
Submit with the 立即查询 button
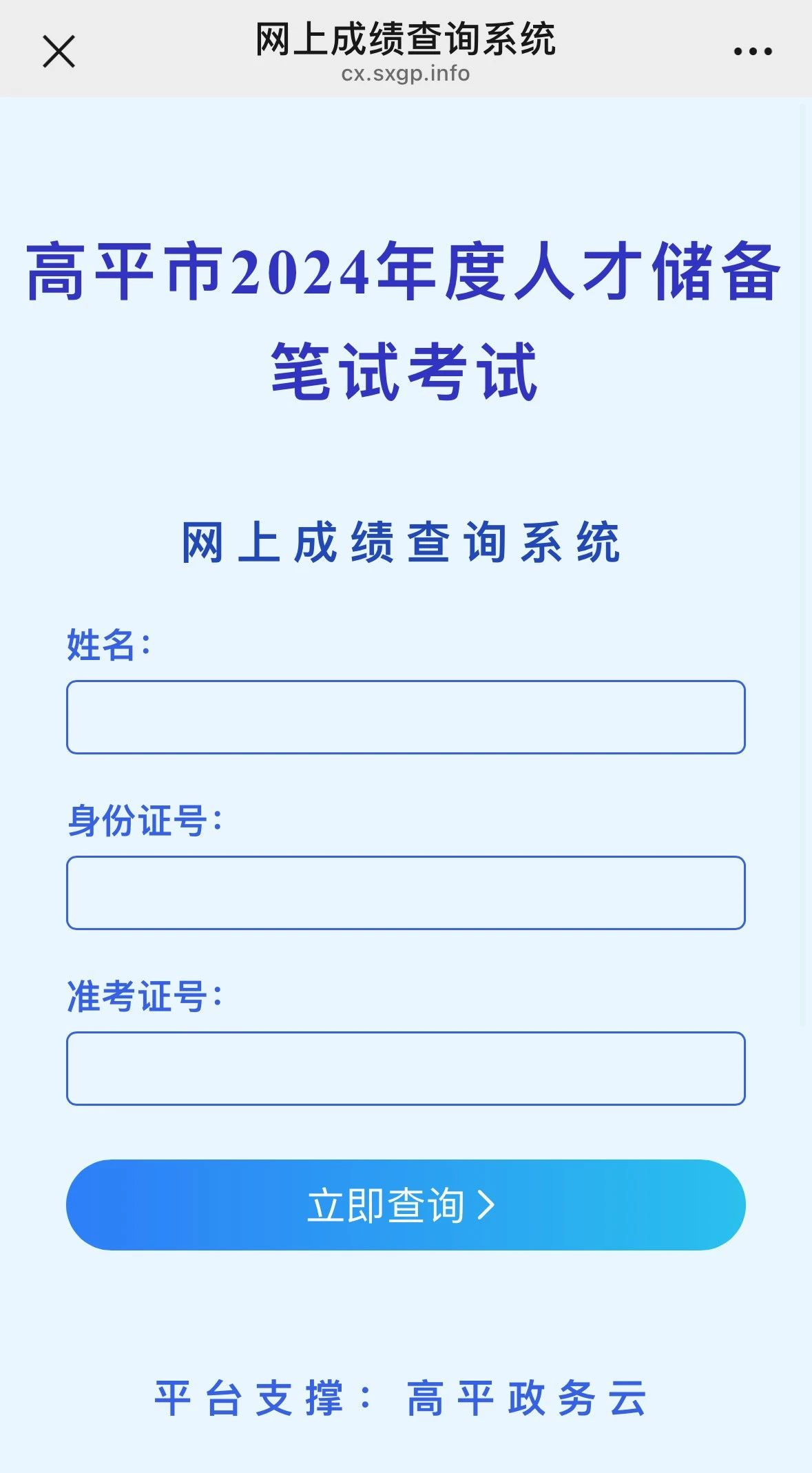tap(406, 1204)
